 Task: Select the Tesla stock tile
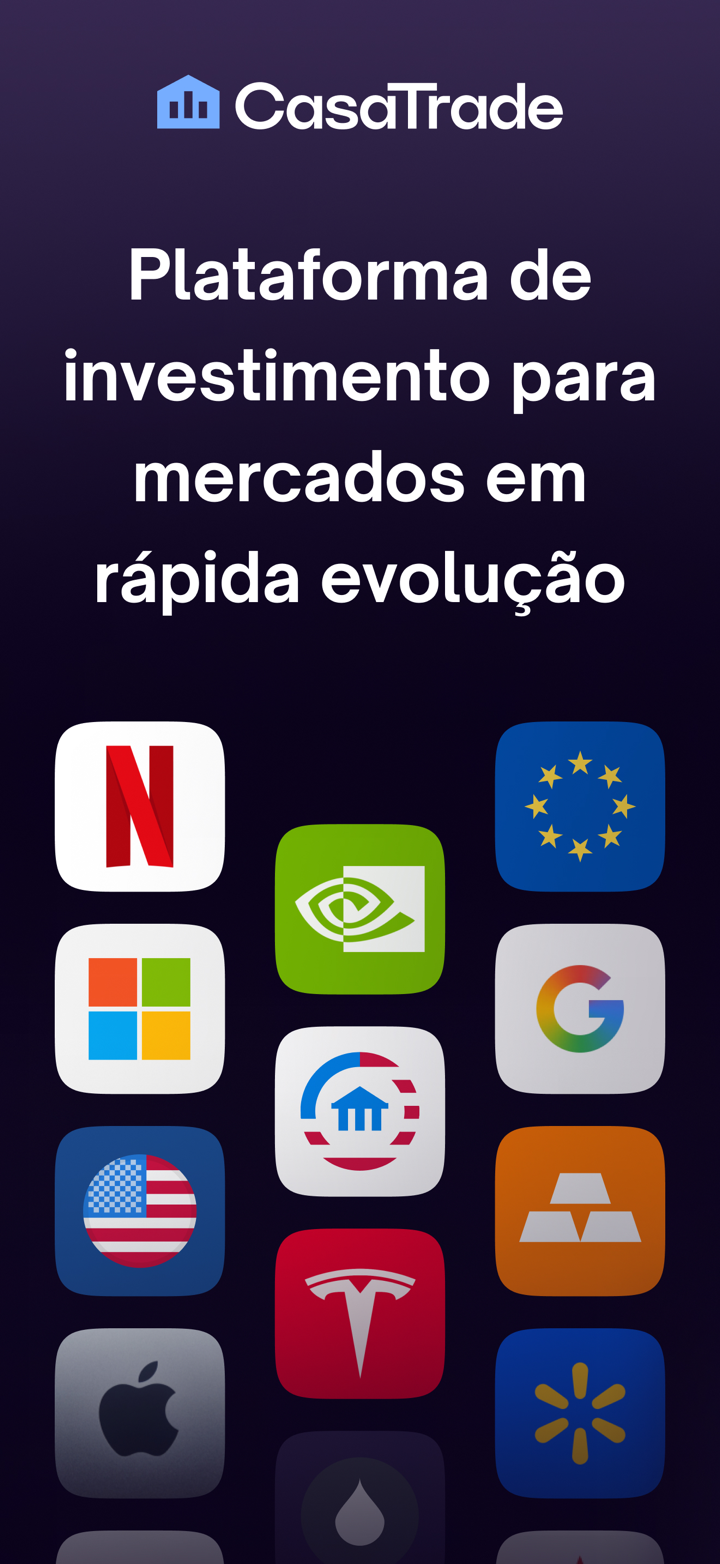[x=360, y=1311]
